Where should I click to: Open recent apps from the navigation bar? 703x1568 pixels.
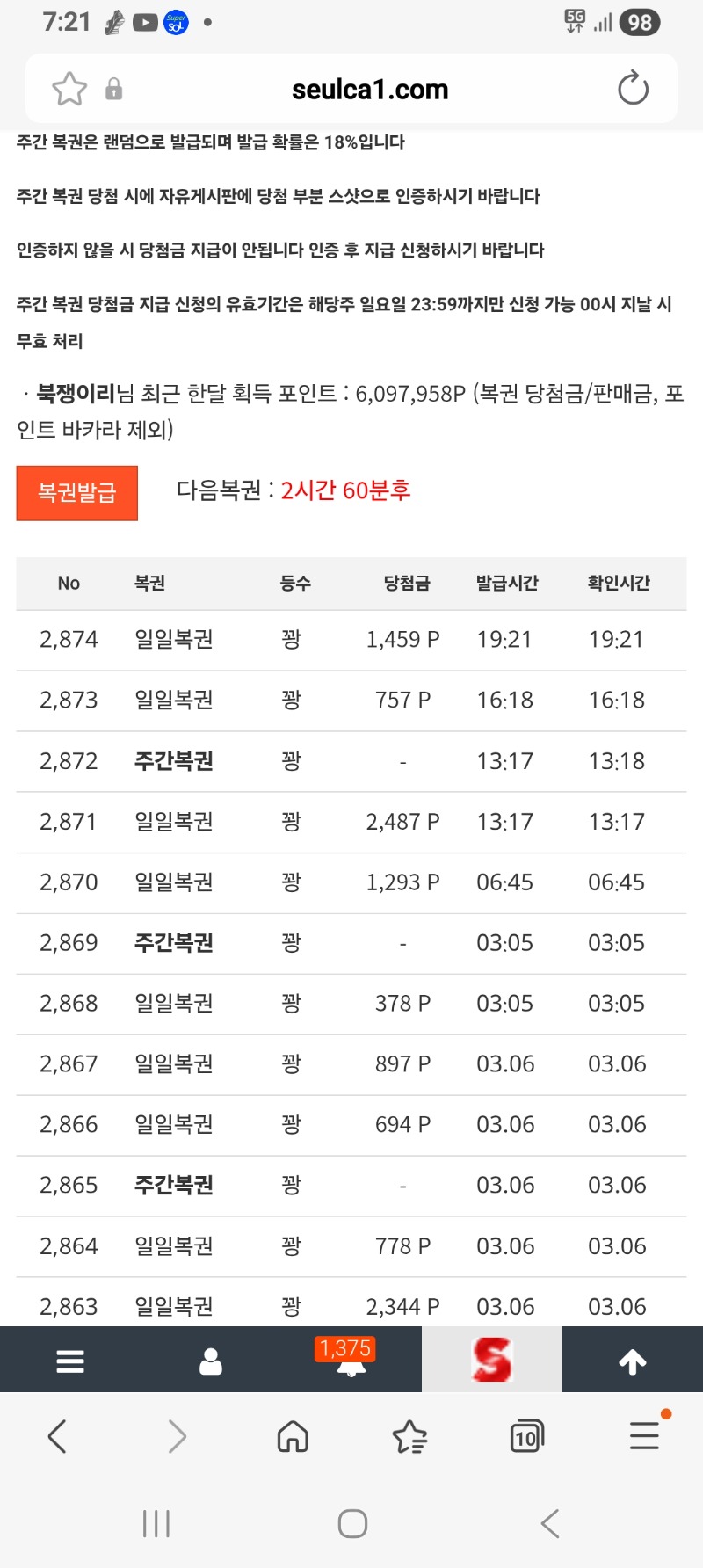[x=156, y=1523]
